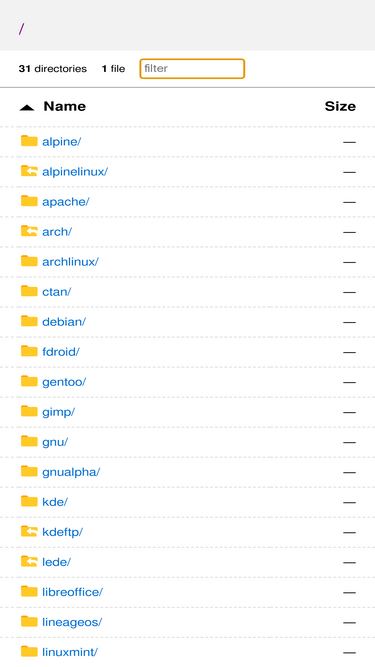Enter the gentoo/ directory

(x=64, y=382)
